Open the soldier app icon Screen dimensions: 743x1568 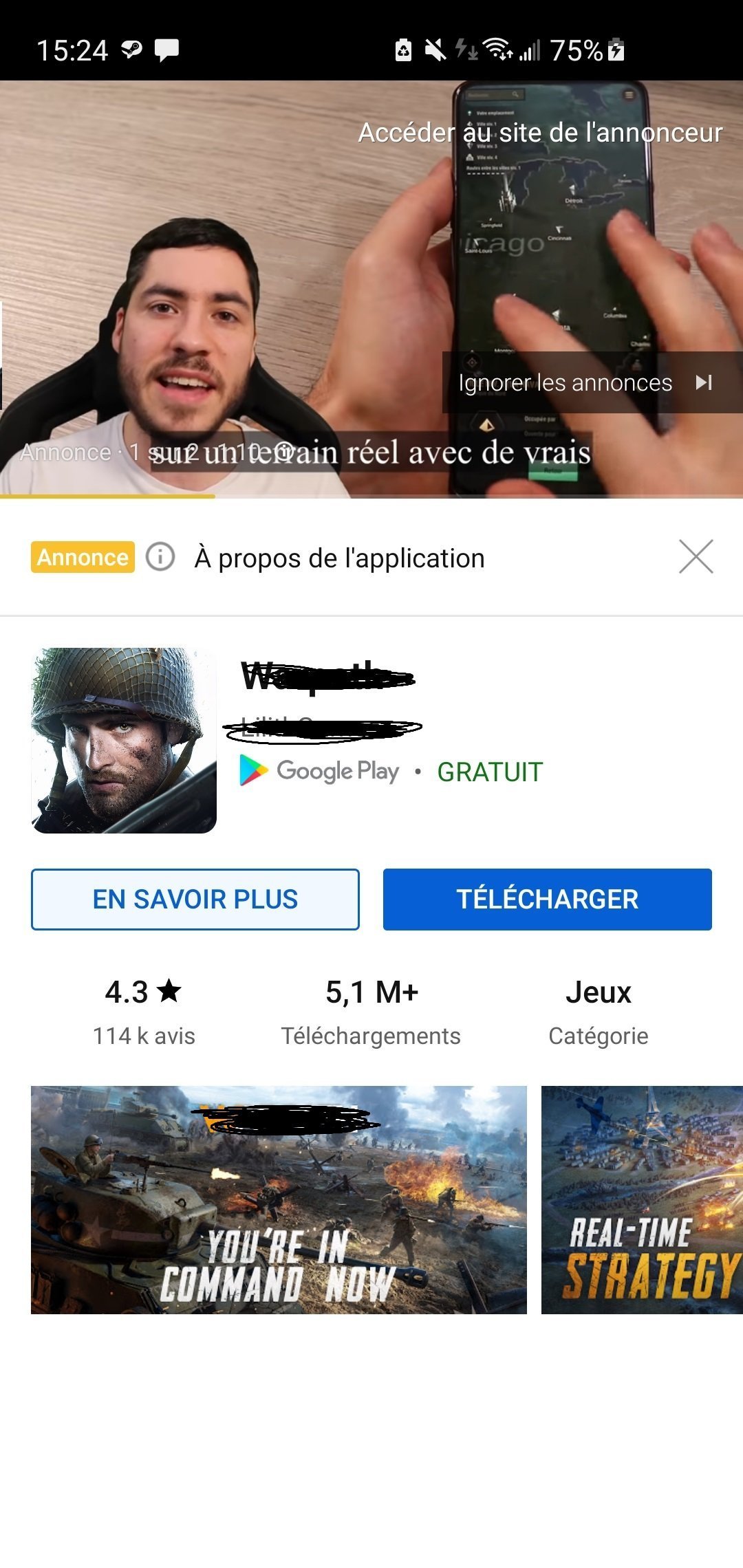pyautogui.click(x=124, y=740)
